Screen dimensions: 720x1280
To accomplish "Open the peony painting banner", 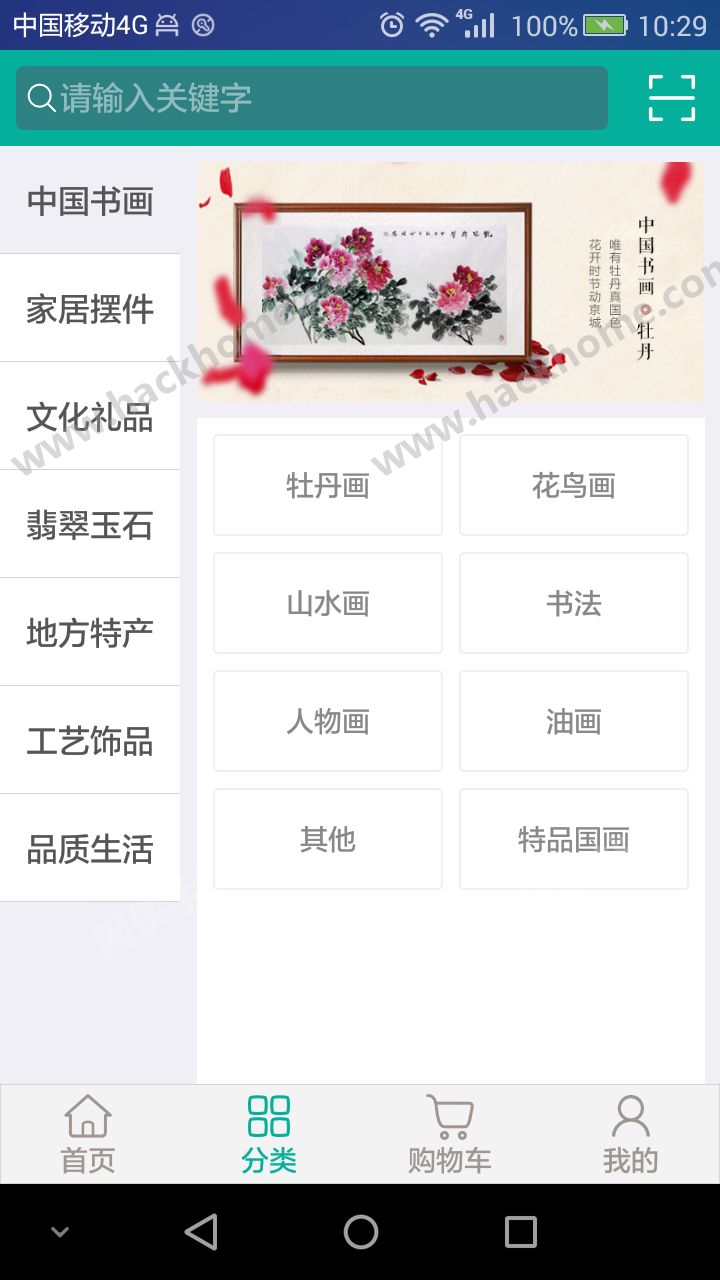I will pyautogui.click(x=451, y=282).
